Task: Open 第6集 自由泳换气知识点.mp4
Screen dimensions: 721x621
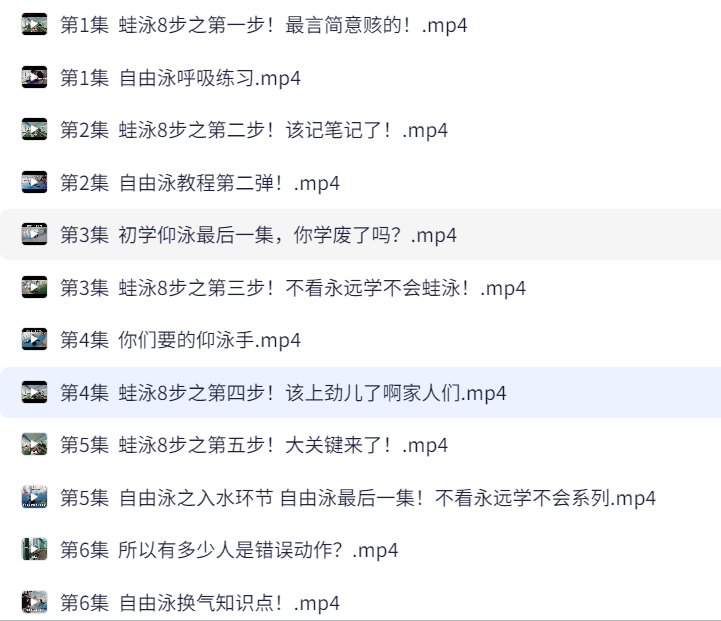Action: tap(199, 603)
